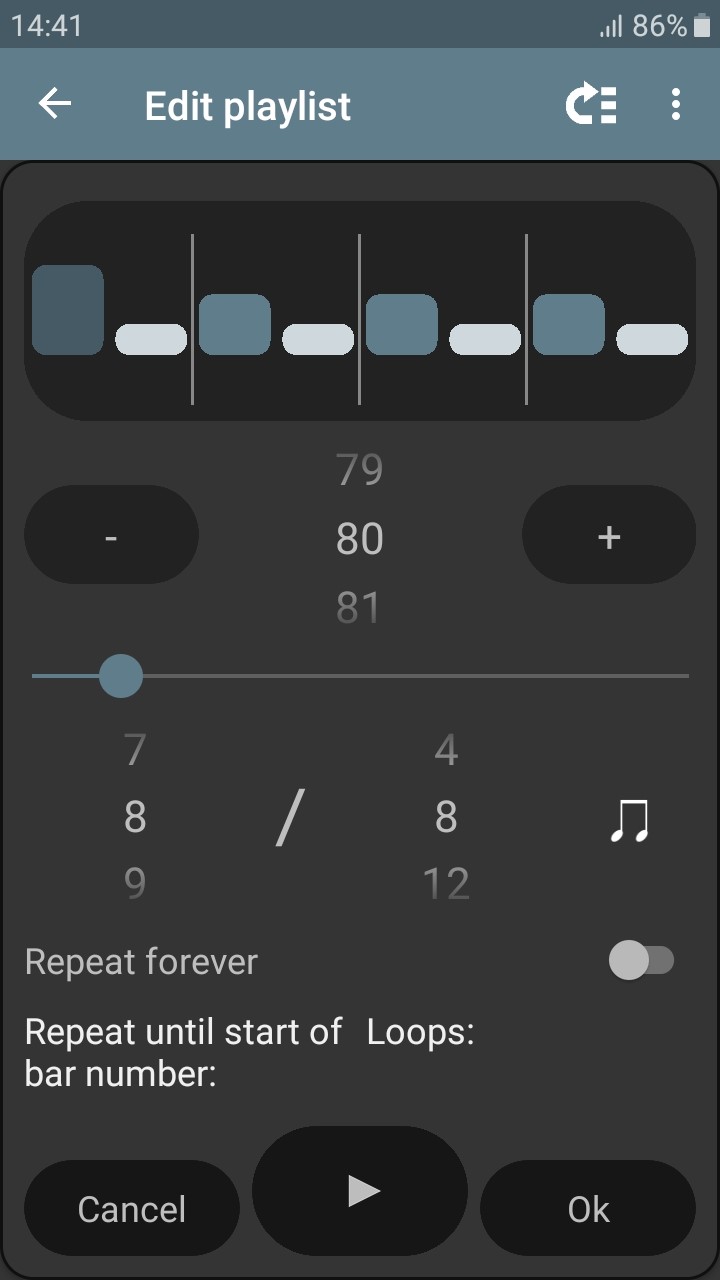
Task: Pick 4 as the note value denominator
Action: (x=446, y=750)
